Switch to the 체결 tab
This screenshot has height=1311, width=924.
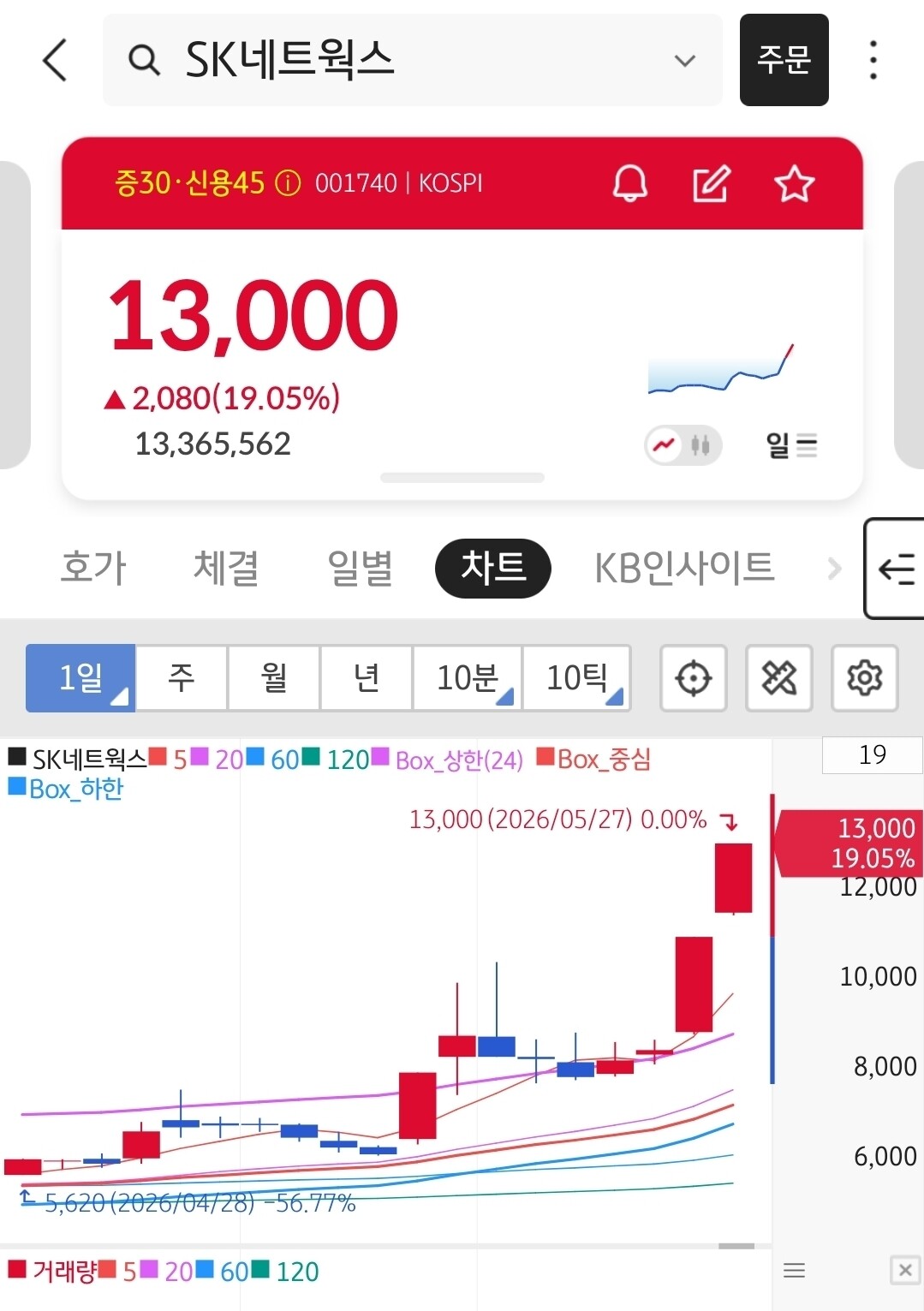[226, 568]
